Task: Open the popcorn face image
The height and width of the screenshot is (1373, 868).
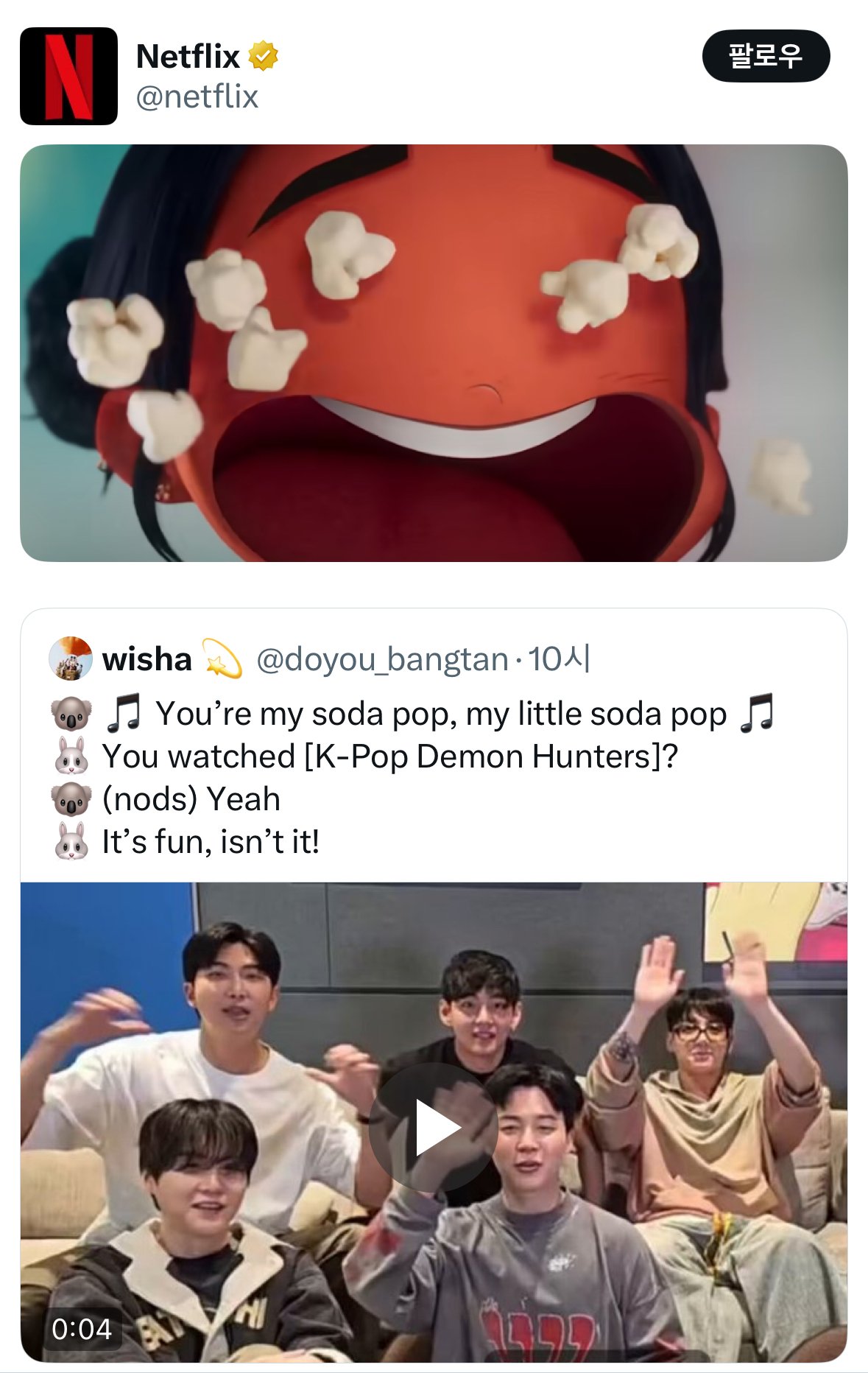Action: click(x=434, y=353)
